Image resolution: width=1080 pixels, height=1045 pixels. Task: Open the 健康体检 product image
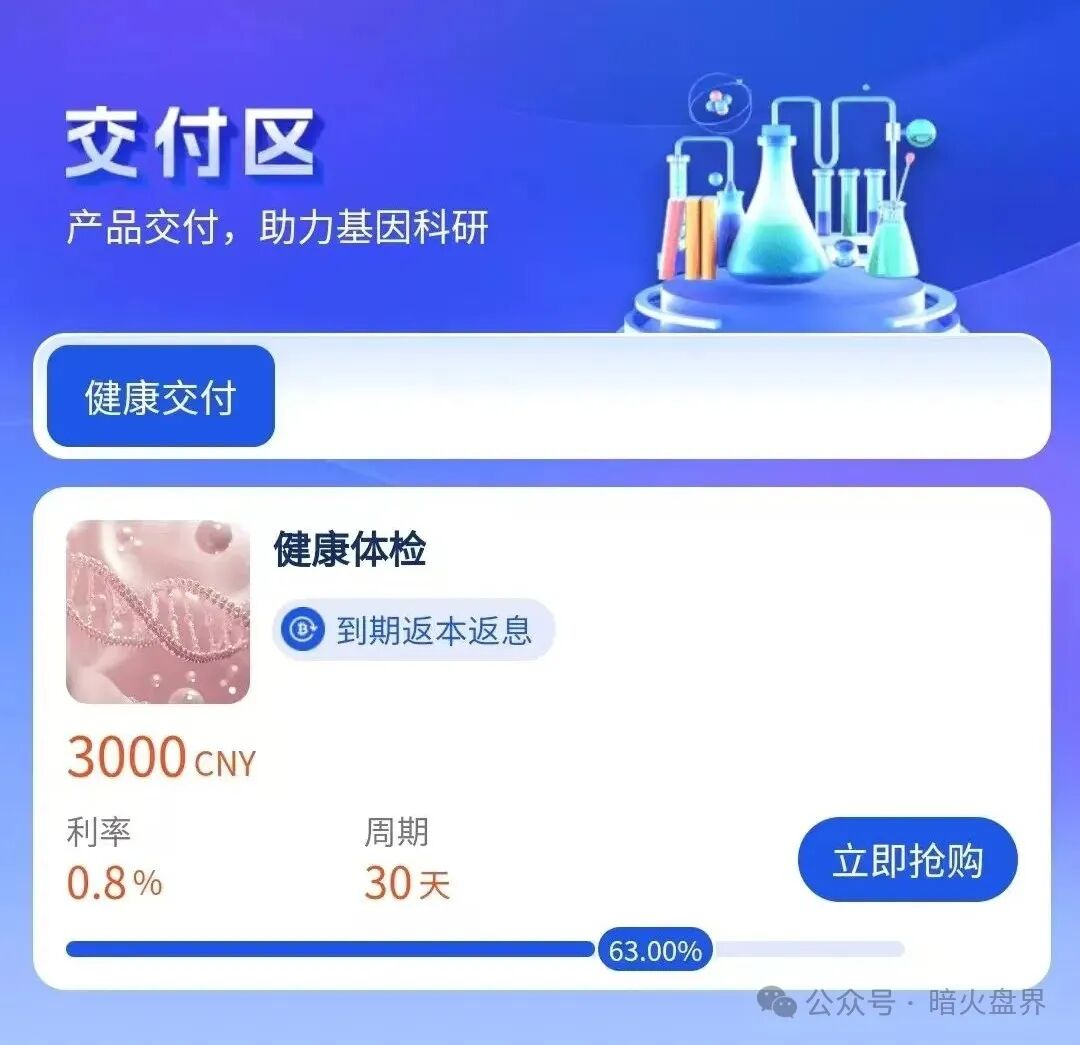point(158,612)
